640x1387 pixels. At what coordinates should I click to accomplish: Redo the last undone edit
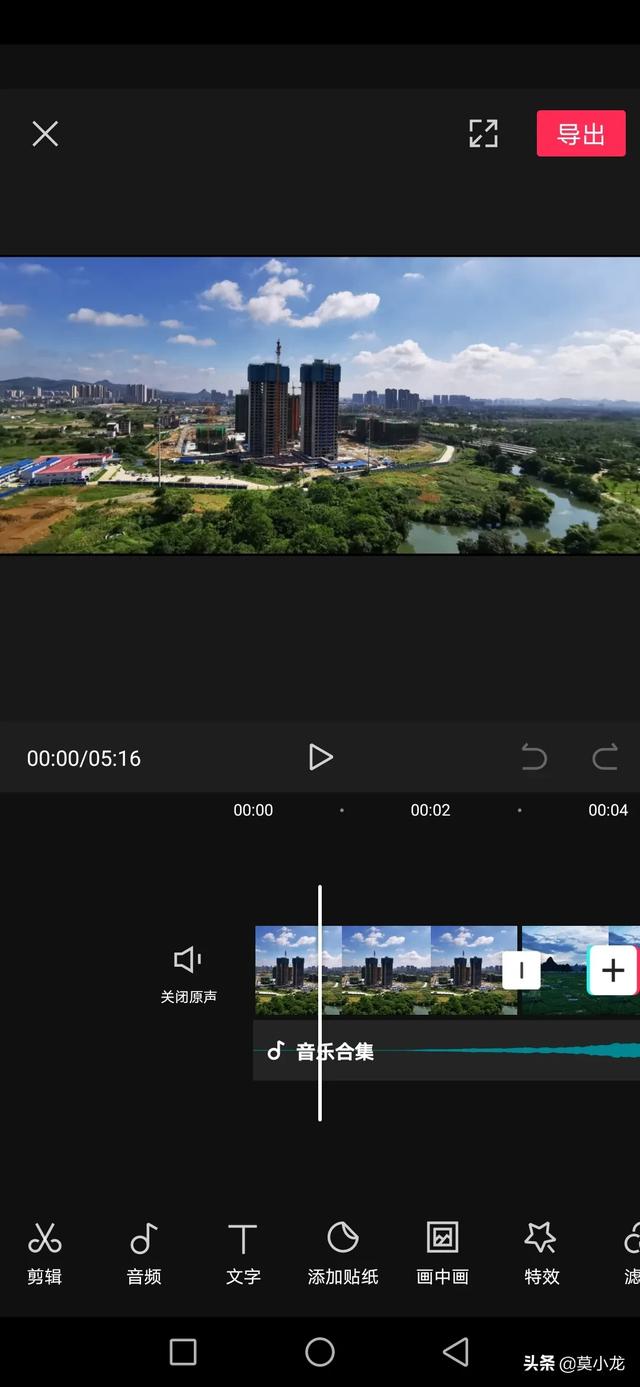pyautogui.click(x=605, y=758)
